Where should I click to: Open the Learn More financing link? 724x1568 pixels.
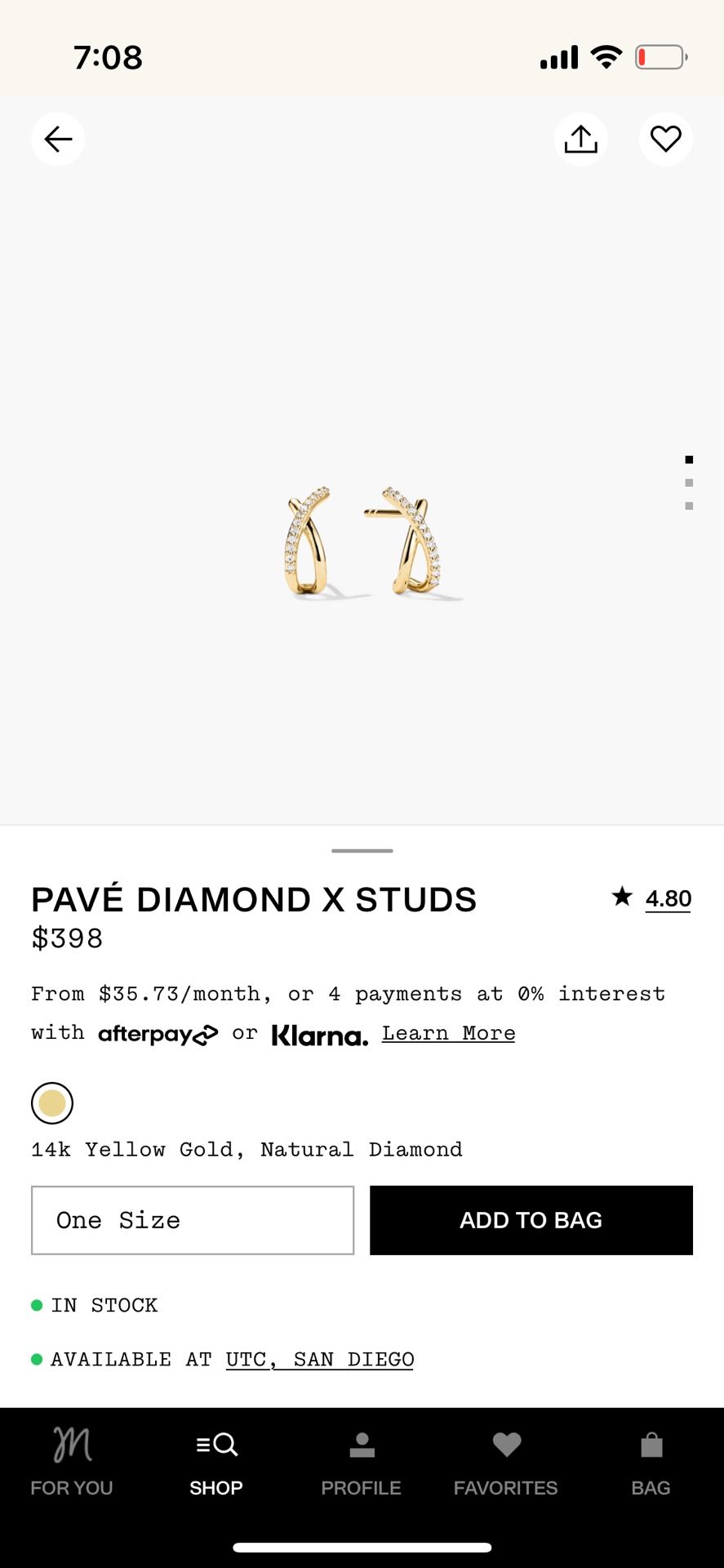[x=448, y=1032]
